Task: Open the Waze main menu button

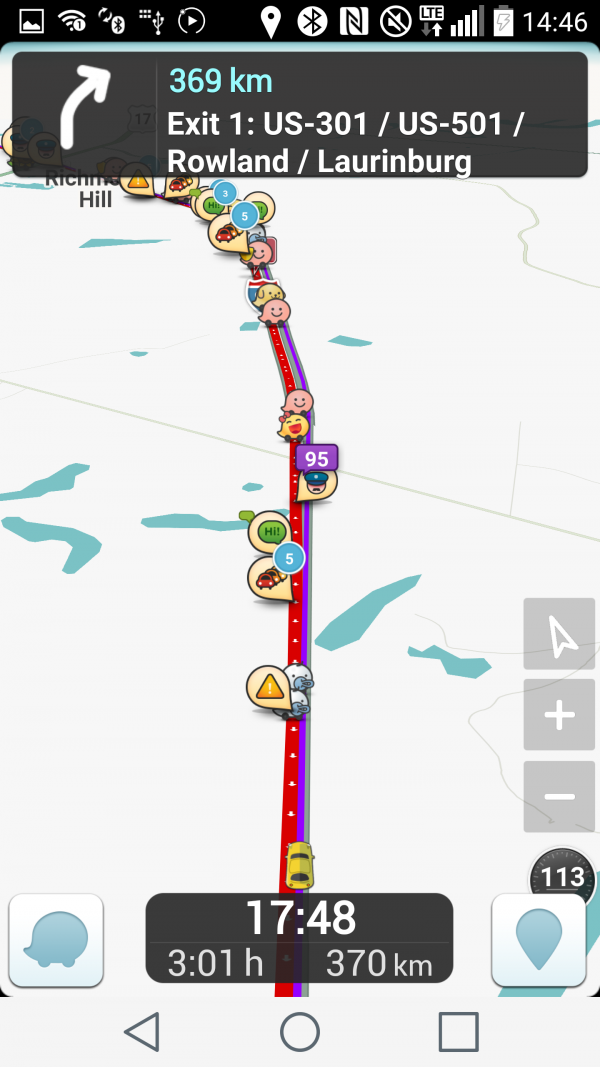Action: pos(56,941)
